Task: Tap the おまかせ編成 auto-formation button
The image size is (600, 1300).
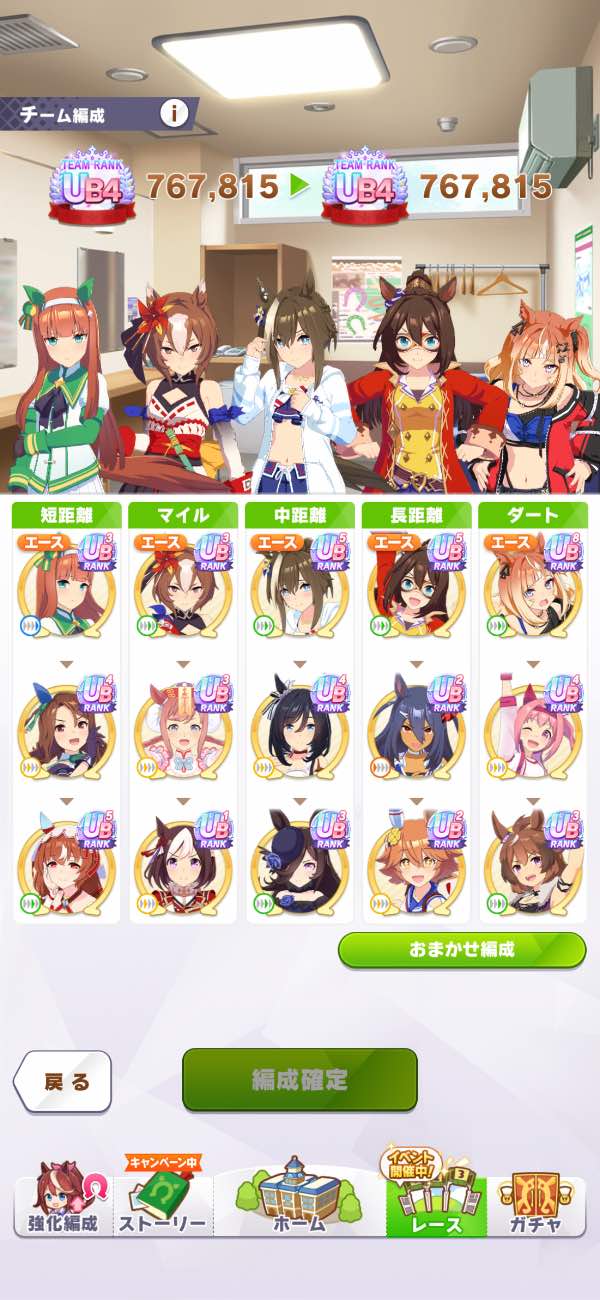Action: click(x=461, y=949)
